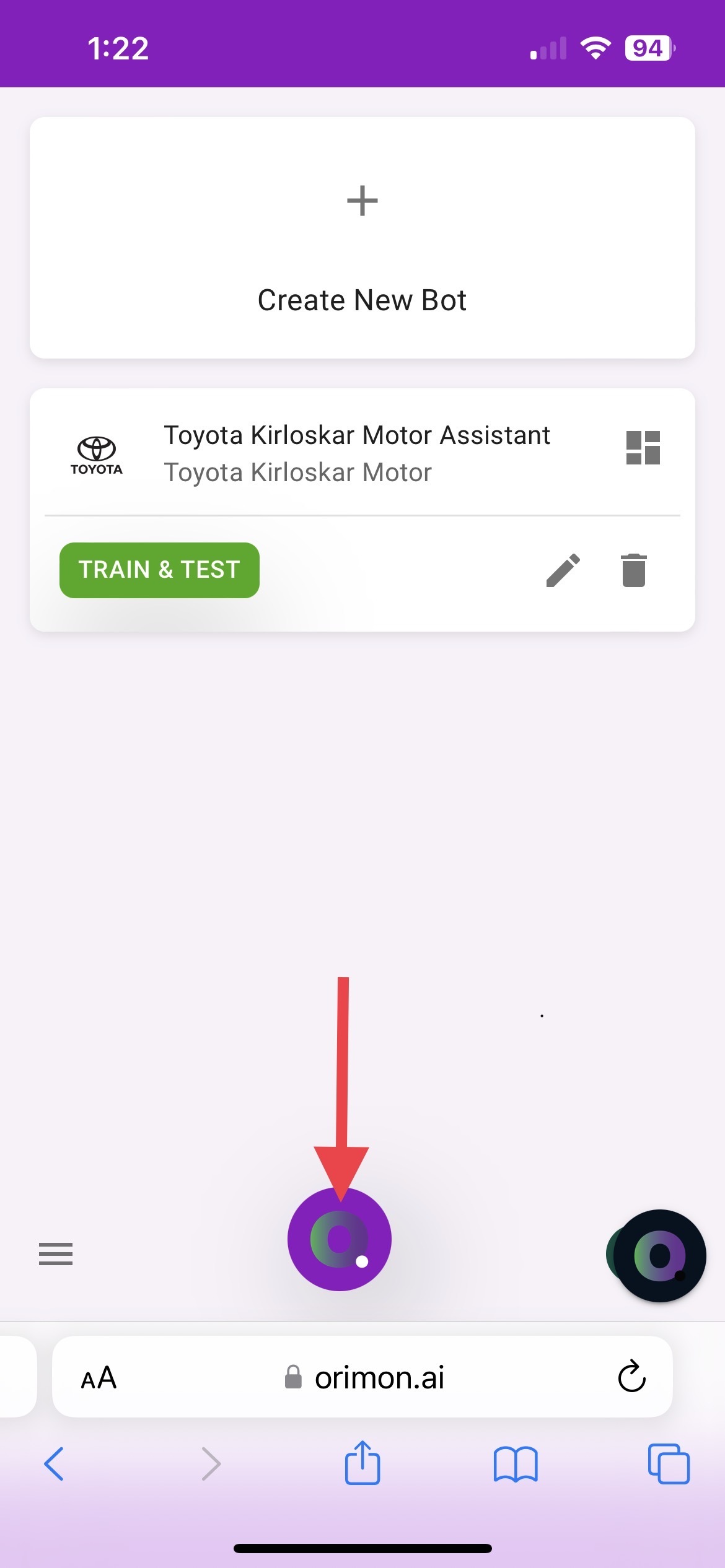The height and width of the screenshot is (1568, 725).
Task: Open Safari bookmarks
Action: [516, 1464]
